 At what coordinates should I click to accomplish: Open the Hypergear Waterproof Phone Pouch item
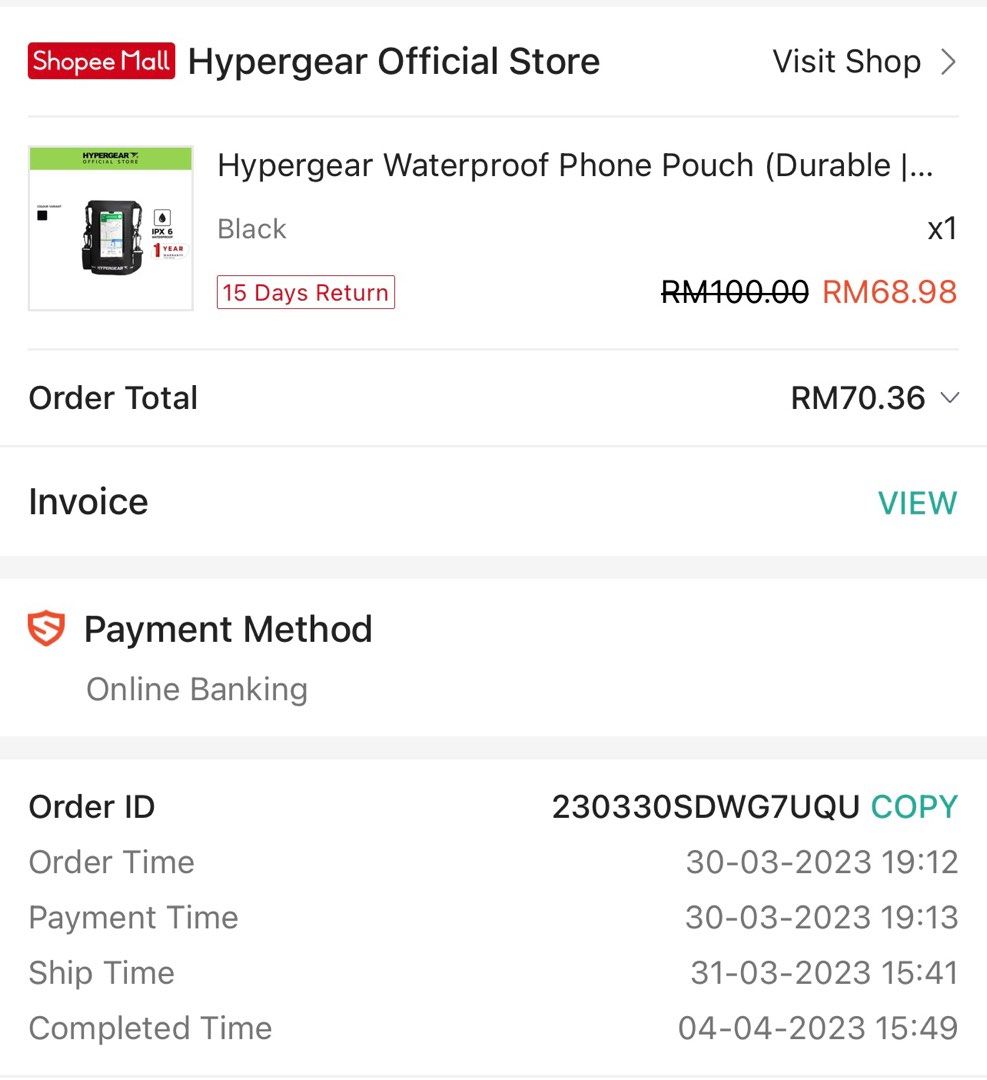[x=575, y=166]
